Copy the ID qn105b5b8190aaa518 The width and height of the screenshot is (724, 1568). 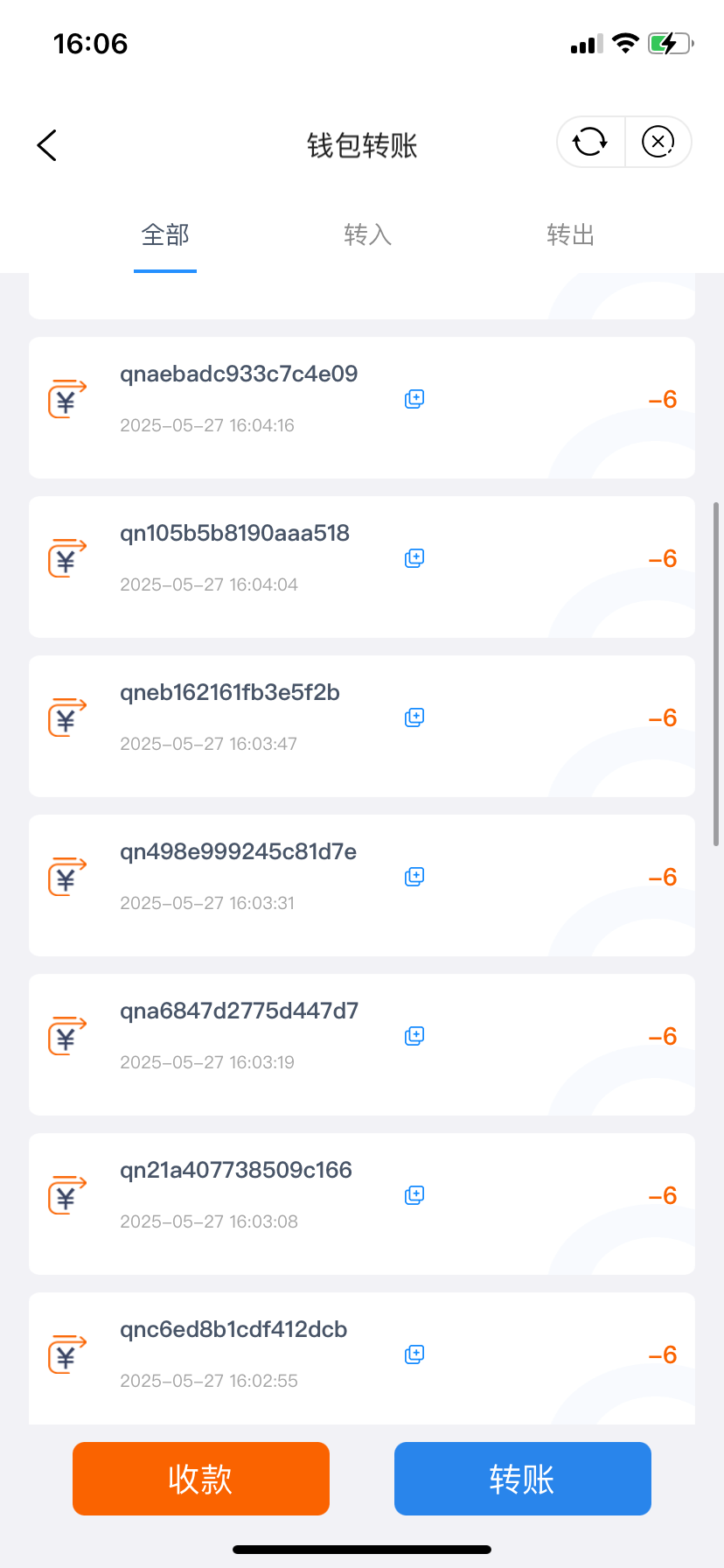(414, 558)
